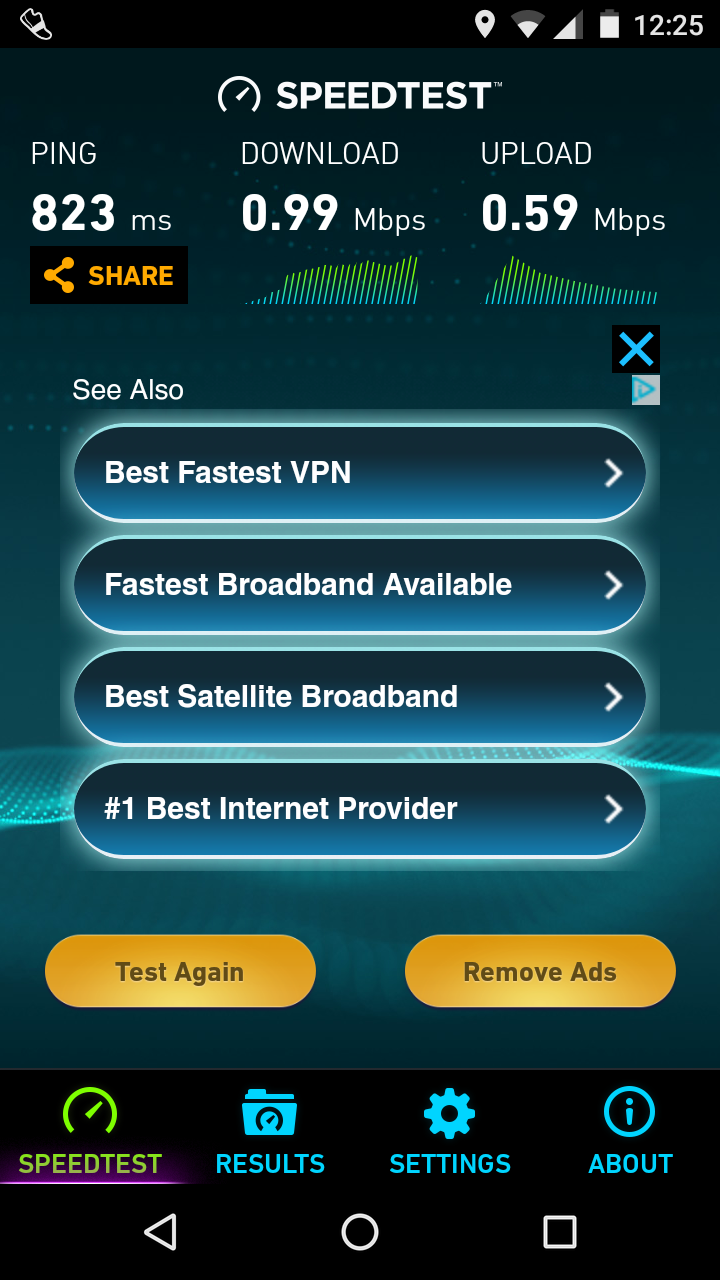Image resolution: width=720 pixels, height=1280 pixels.
Task: Select the Speedtest gauge tab icon
Action: click(90, 1110)
